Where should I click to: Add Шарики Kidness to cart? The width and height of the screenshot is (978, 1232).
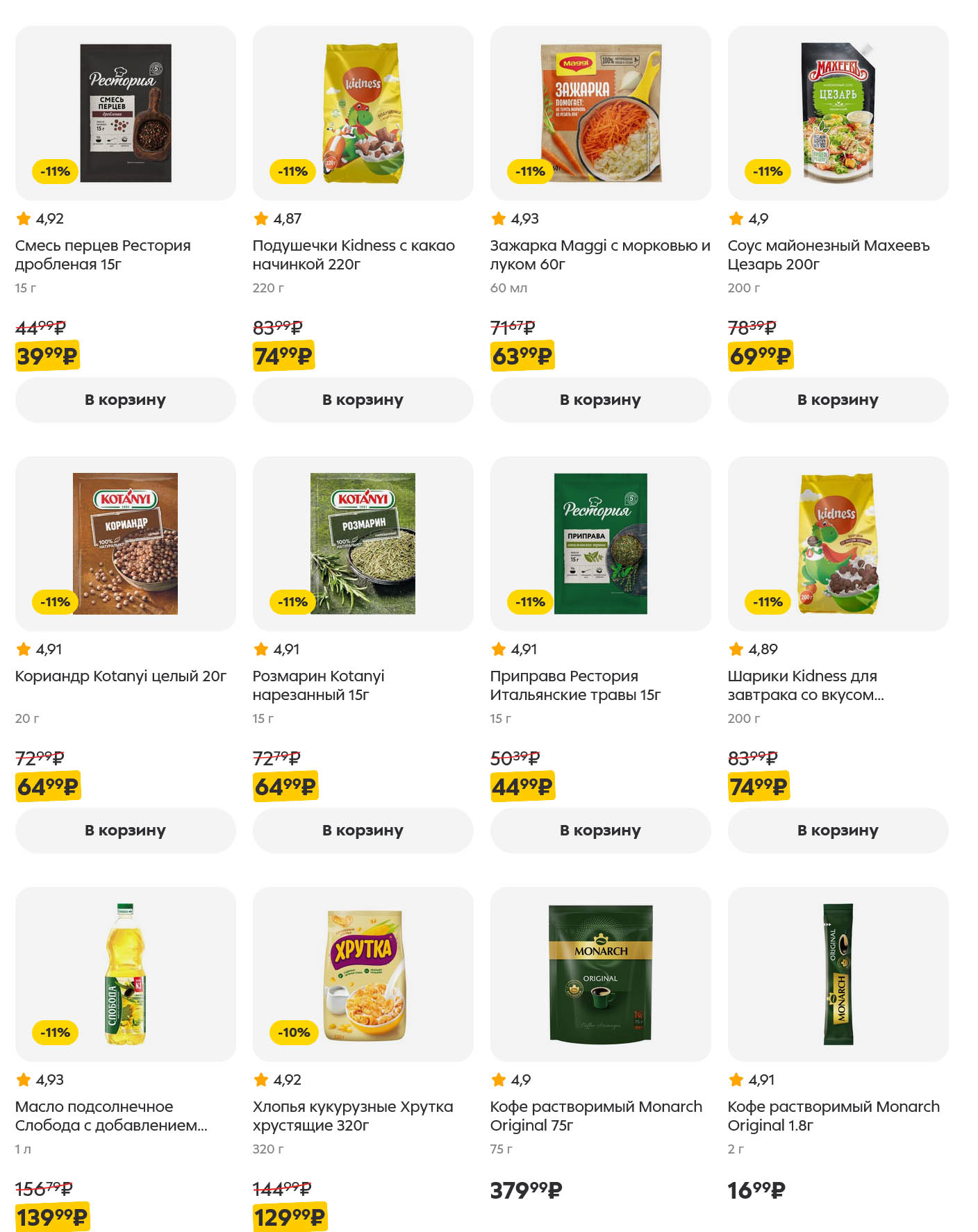pos(838,831)
